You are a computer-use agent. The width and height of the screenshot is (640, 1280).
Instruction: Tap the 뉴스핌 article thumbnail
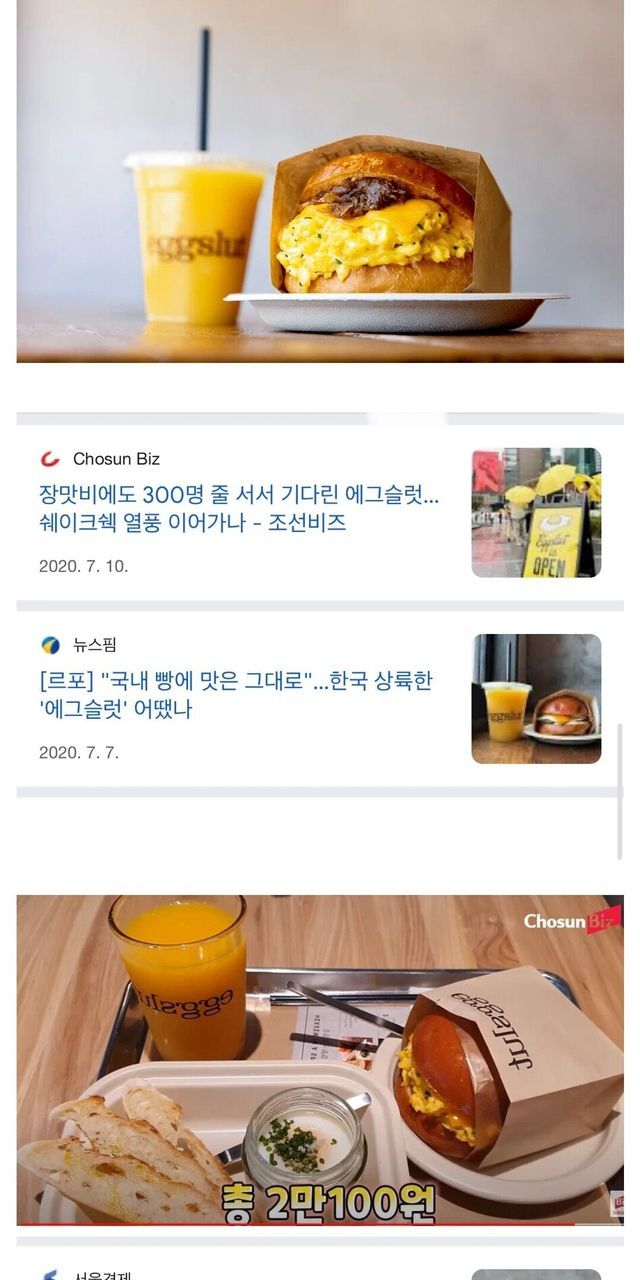click(536, 698)
